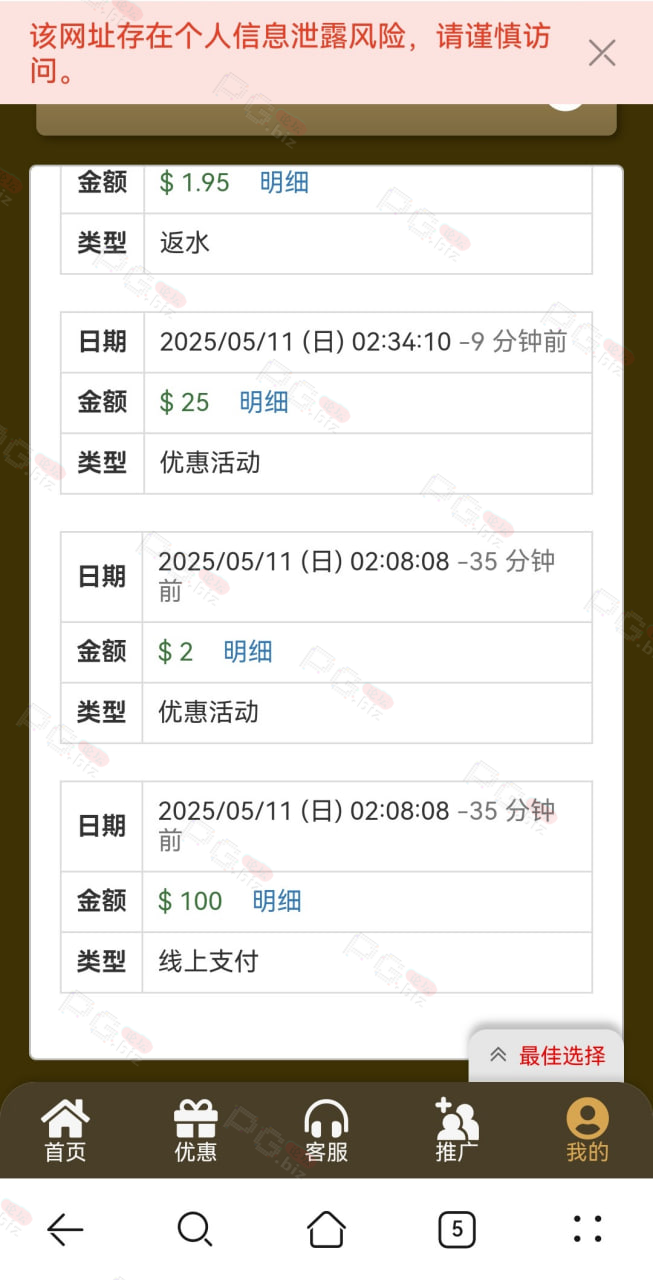Expand the 最佳选择 panel

546,1055
